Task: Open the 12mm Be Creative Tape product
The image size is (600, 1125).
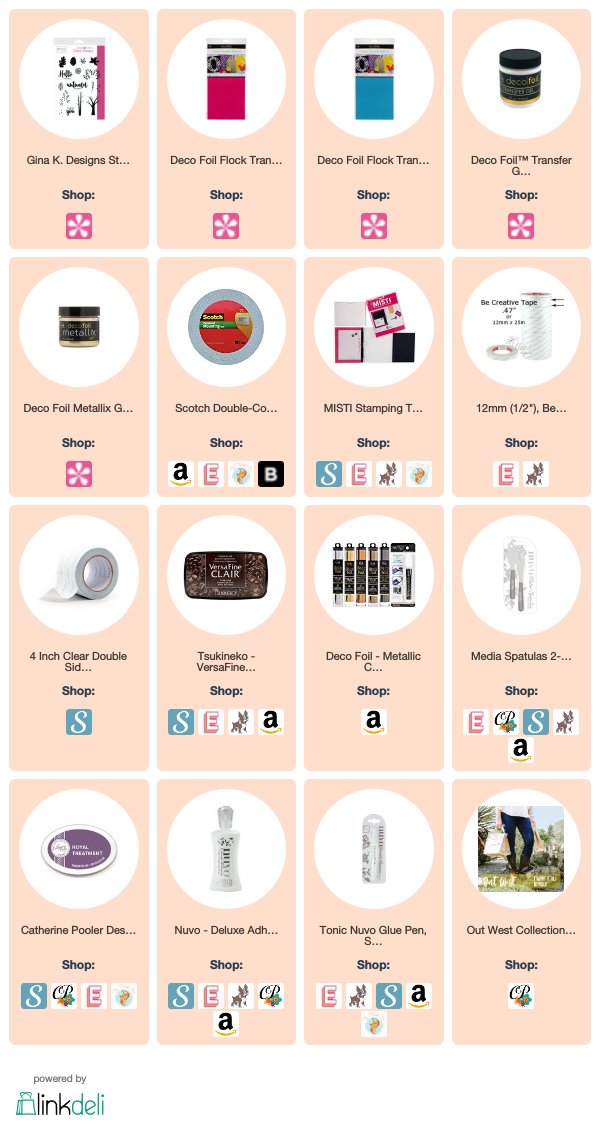Action: pyautogui.click(x=521, y=332)
